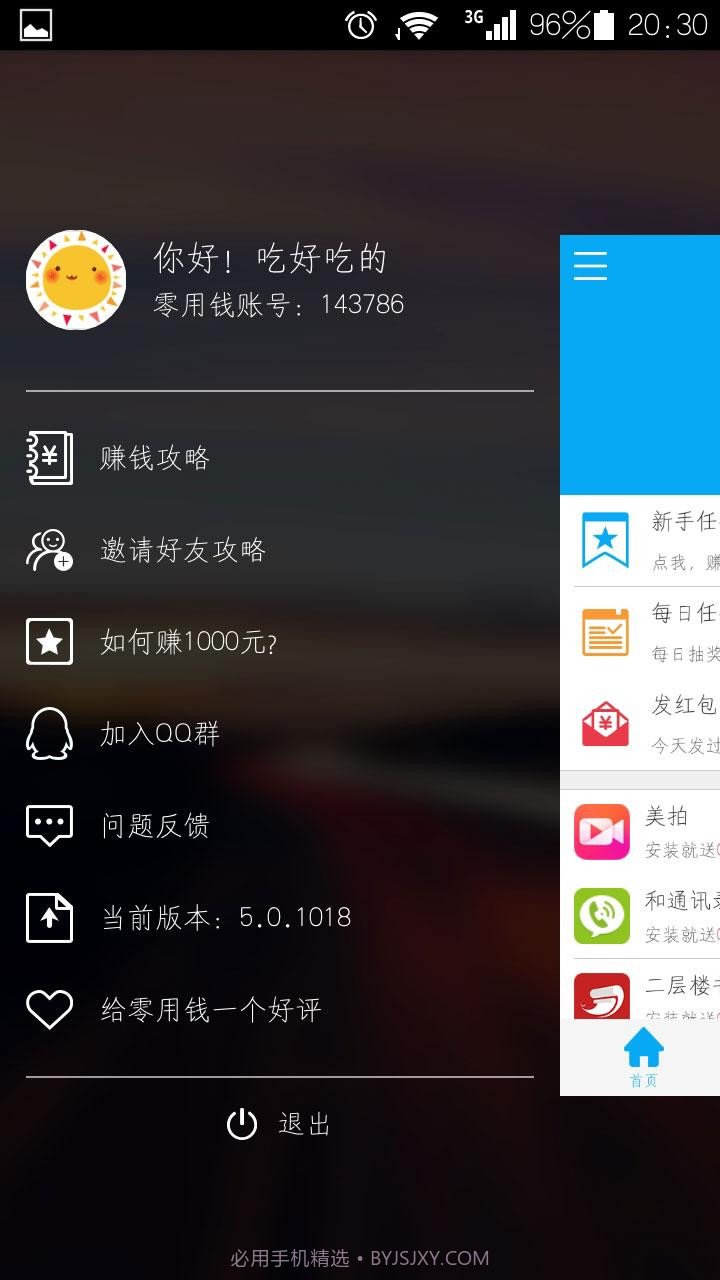Click the upload arrow icon by 当前版本
The width and height of the screenshot is (720, 1280).
(50, 917)
